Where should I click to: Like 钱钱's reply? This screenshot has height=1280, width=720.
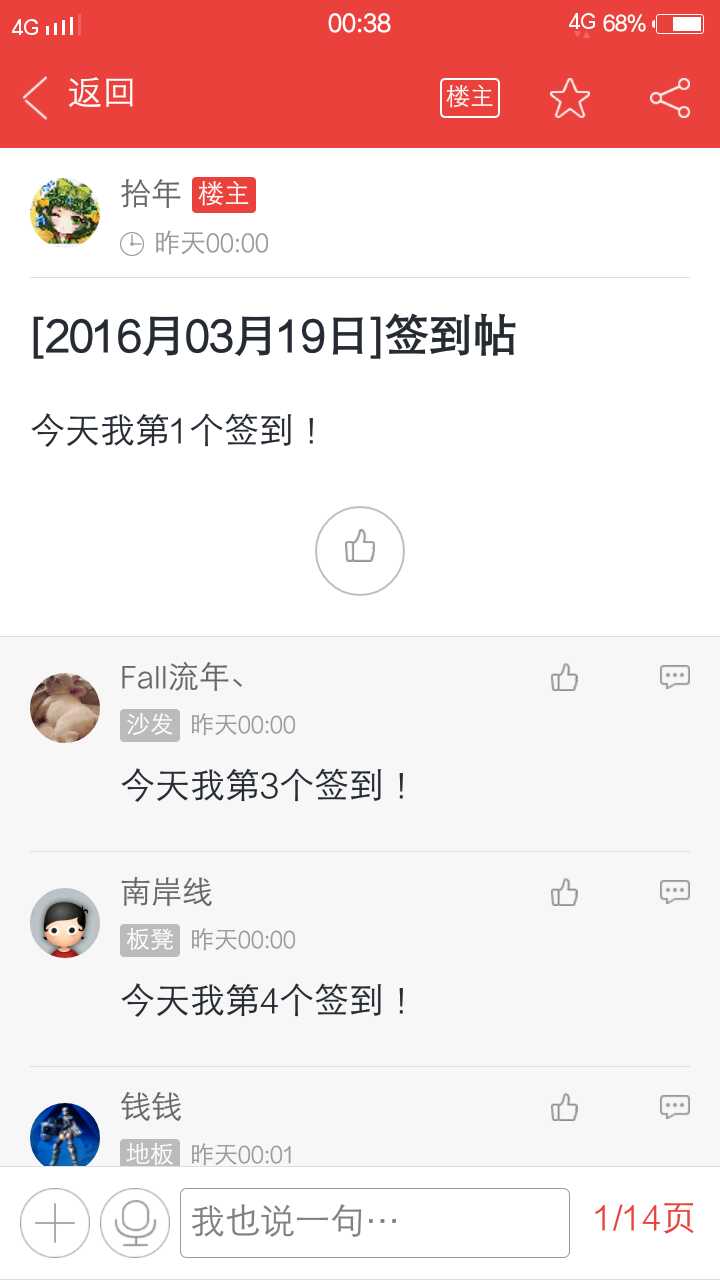tap(565, 1107)
